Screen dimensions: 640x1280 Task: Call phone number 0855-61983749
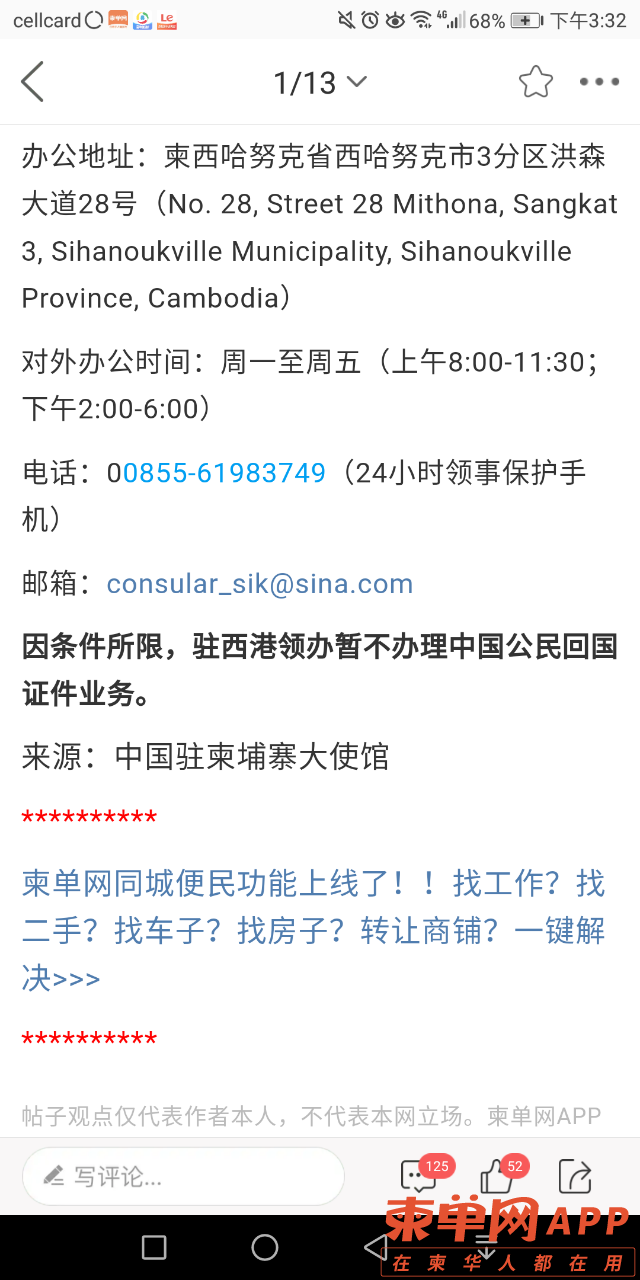point(224,473)
